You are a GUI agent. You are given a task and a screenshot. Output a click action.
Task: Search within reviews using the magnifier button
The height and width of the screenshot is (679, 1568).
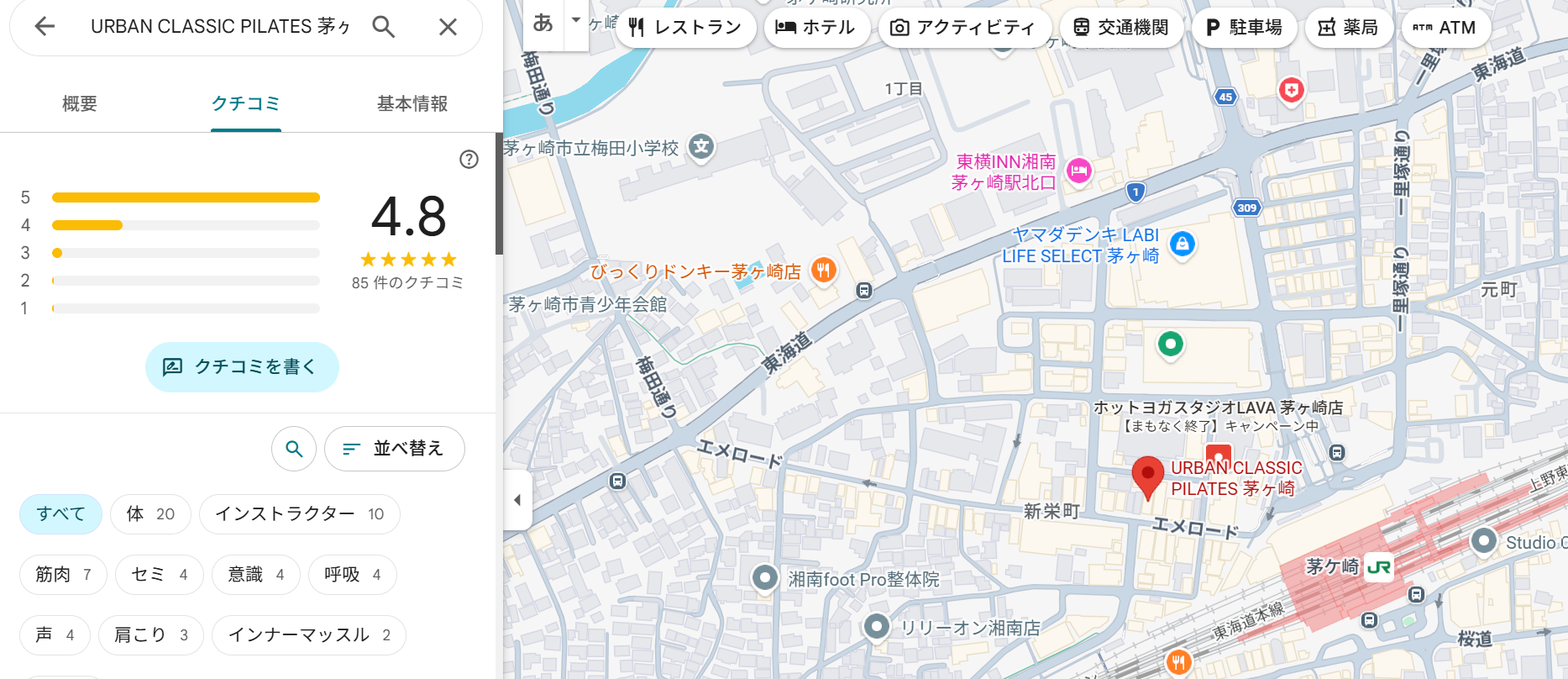[x=294, y=449]
